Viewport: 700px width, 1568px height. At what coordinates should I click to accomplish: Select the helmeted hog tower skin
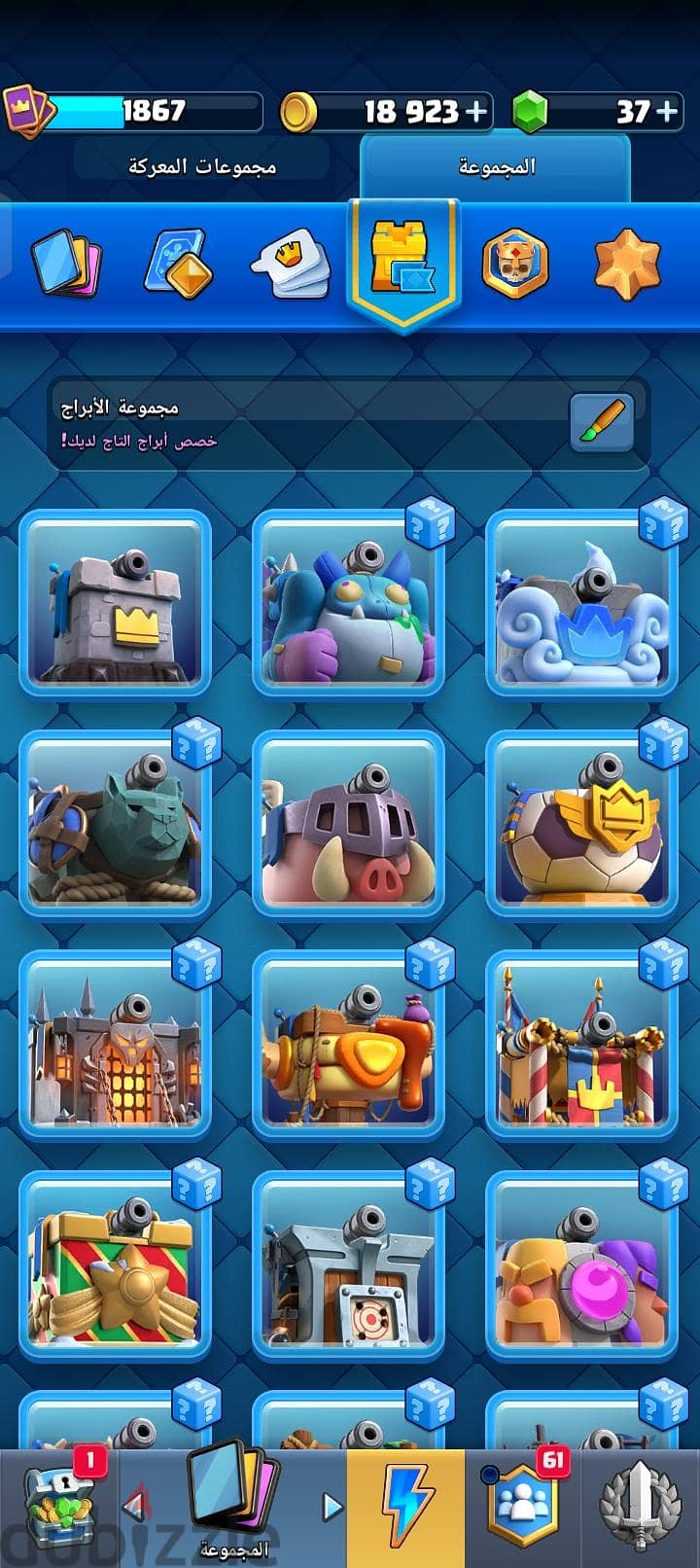tap(348, 824)
